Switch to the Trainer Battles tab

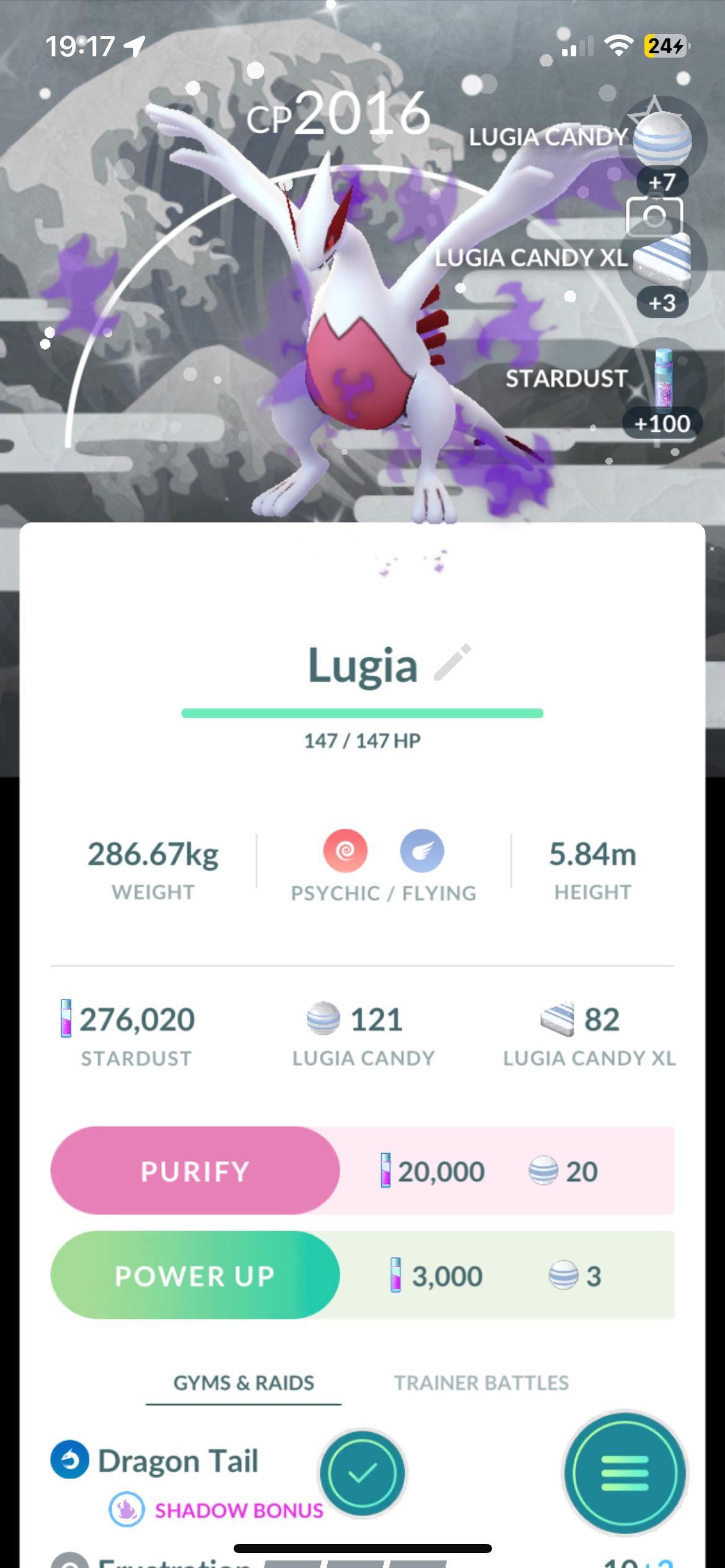tap(481, 1383)
